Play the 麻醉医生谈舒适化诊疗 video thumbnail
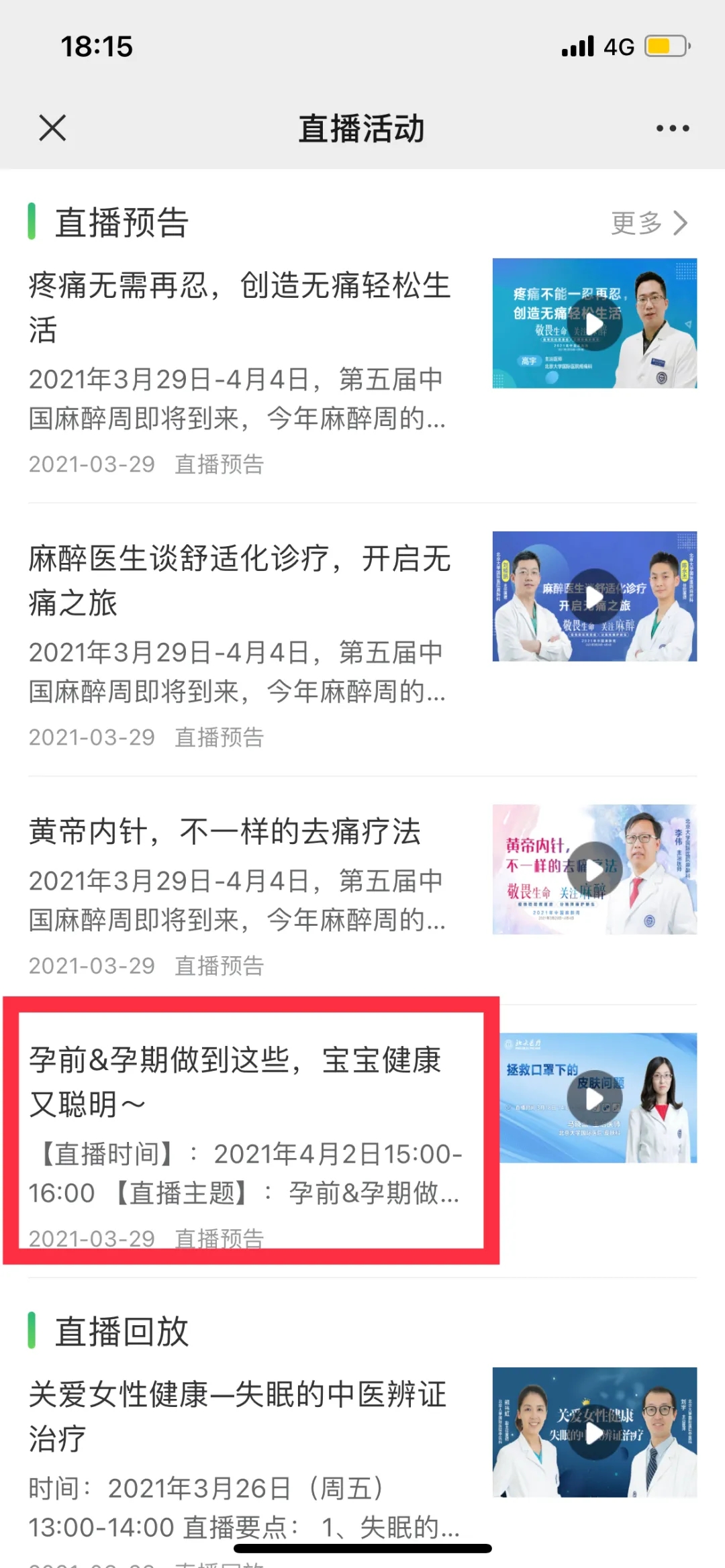The width and height of the screenshot is (725, 1568). 595,596
